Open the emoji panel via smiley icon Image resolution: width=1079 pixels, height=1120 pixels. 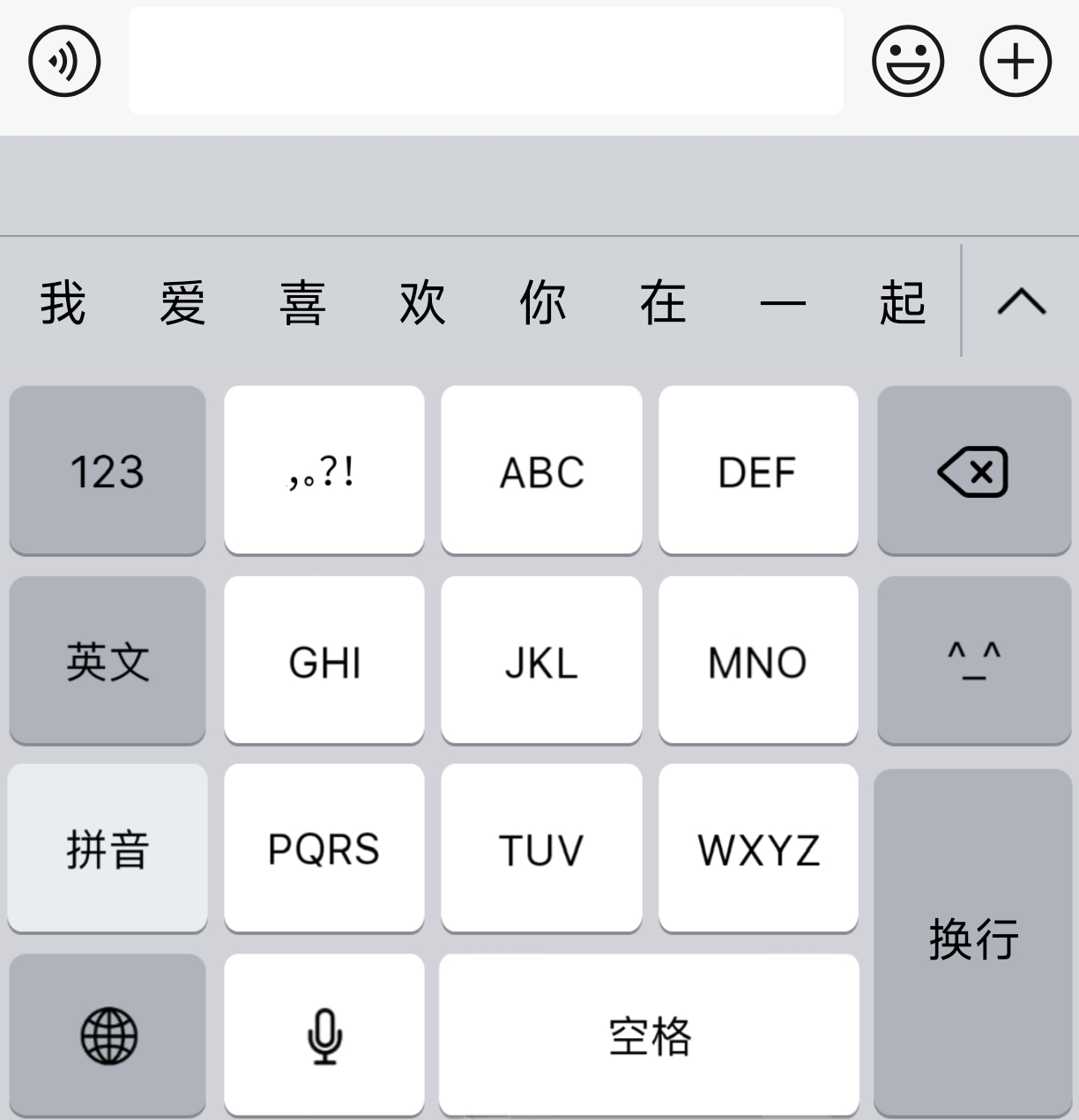click(x=907, y=60)
